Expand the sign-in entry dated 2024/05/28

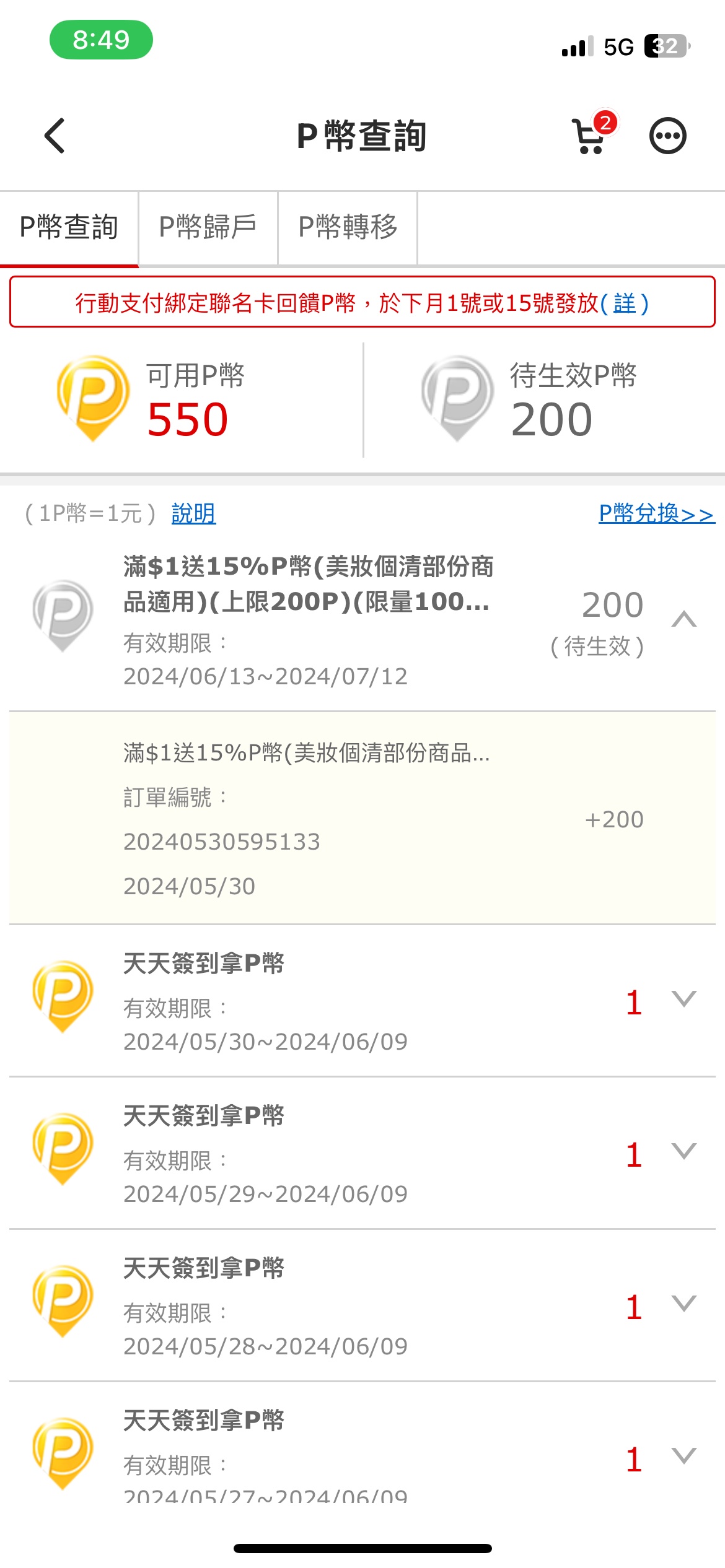(x=684, y=1303)
